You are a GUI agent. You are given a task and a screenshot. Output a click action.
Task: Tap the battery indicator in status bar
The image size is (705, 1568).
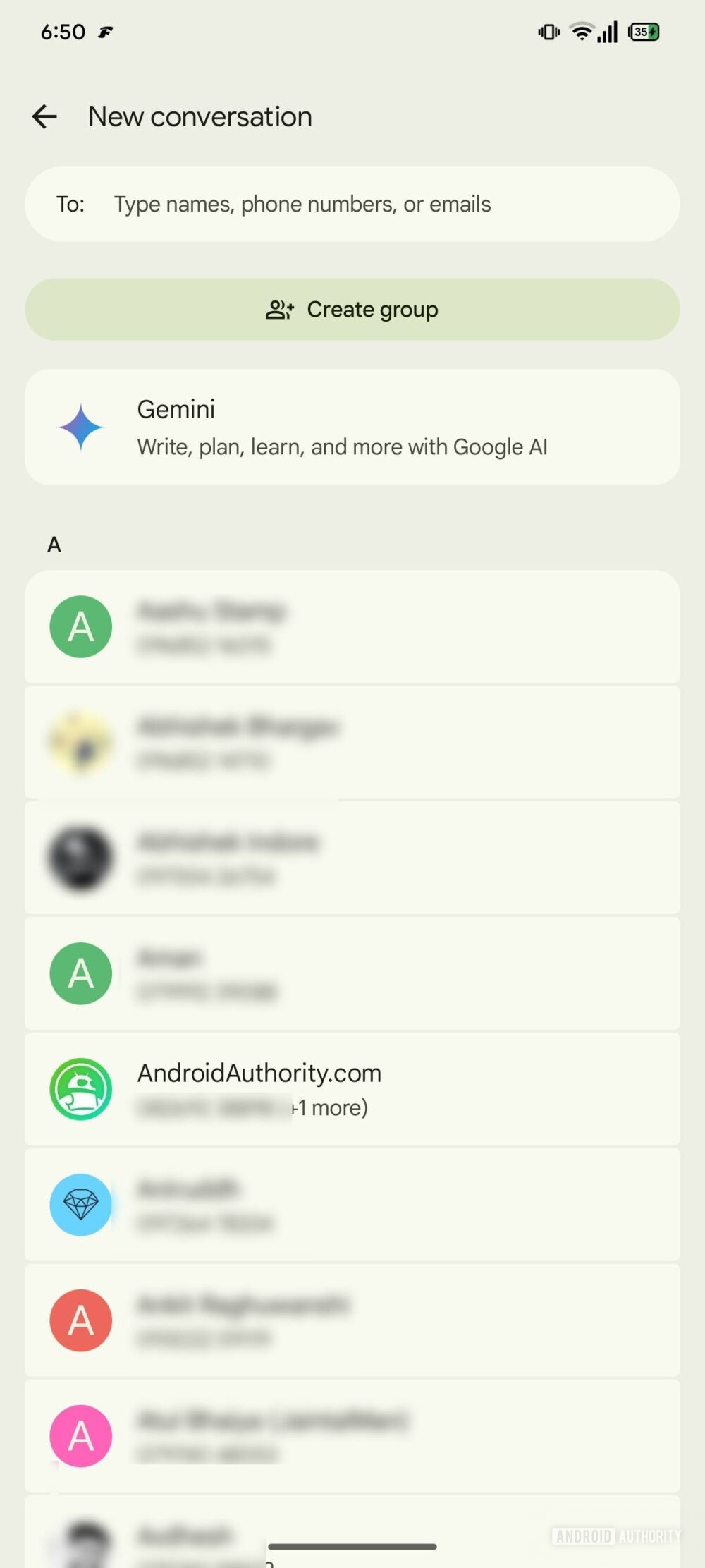tap(643, 31)
